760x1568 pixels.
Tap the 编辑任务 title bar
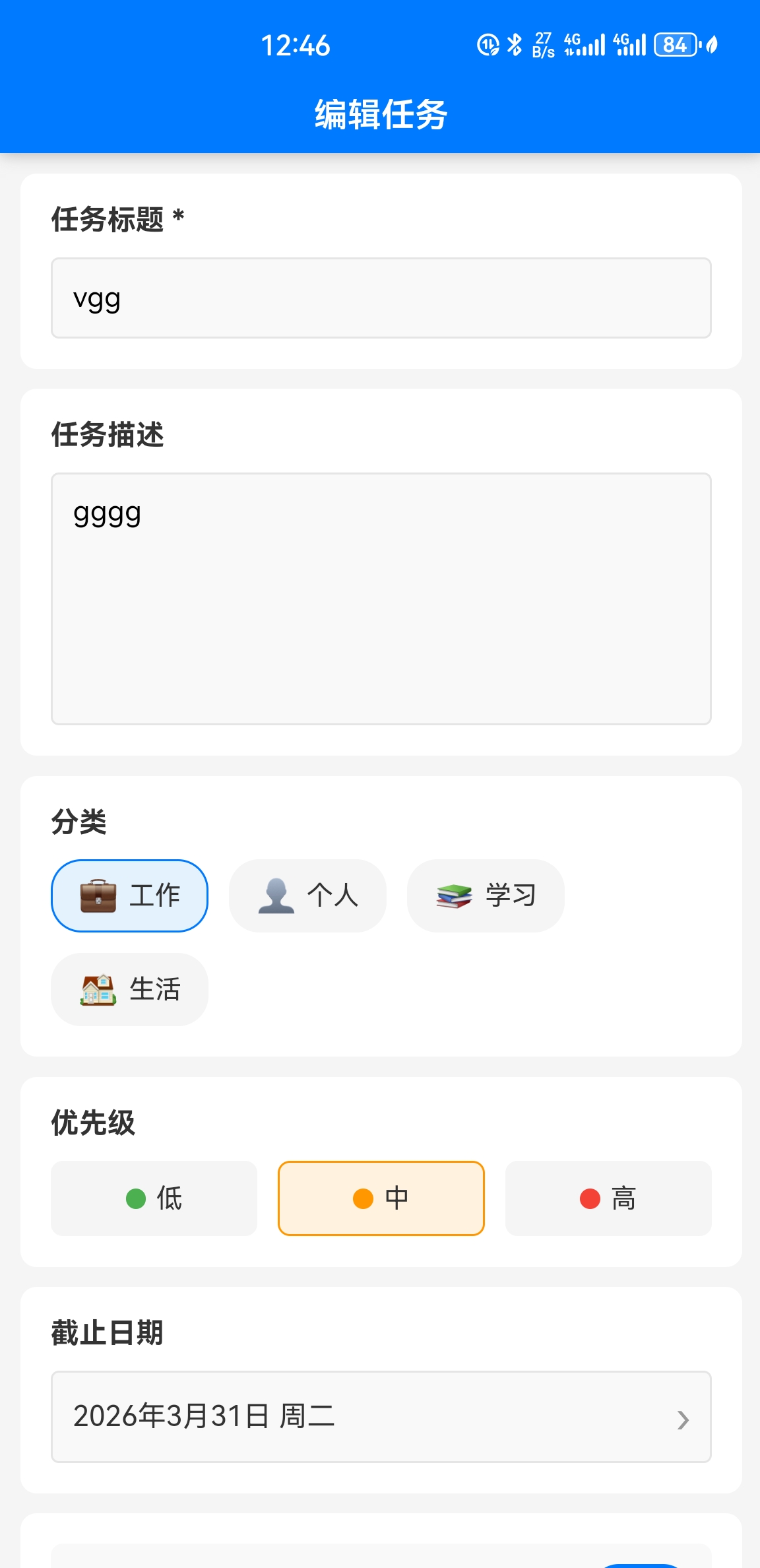coord(380,112)
